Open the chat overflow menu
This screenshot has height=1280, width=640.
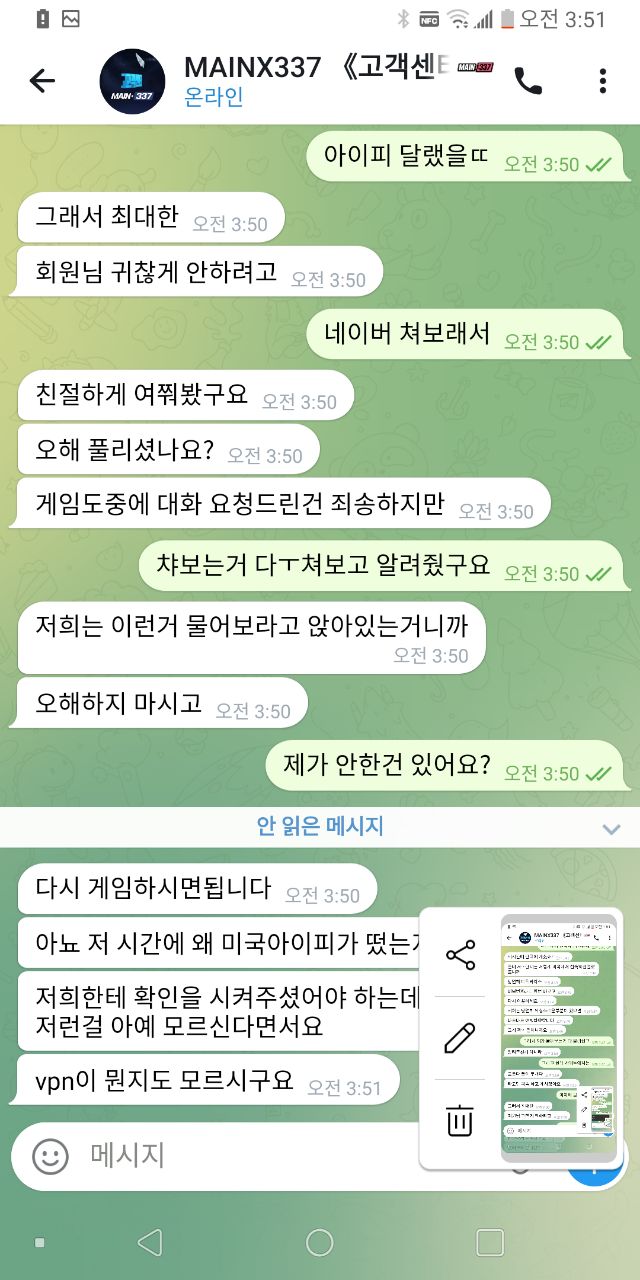click(602, 81)
